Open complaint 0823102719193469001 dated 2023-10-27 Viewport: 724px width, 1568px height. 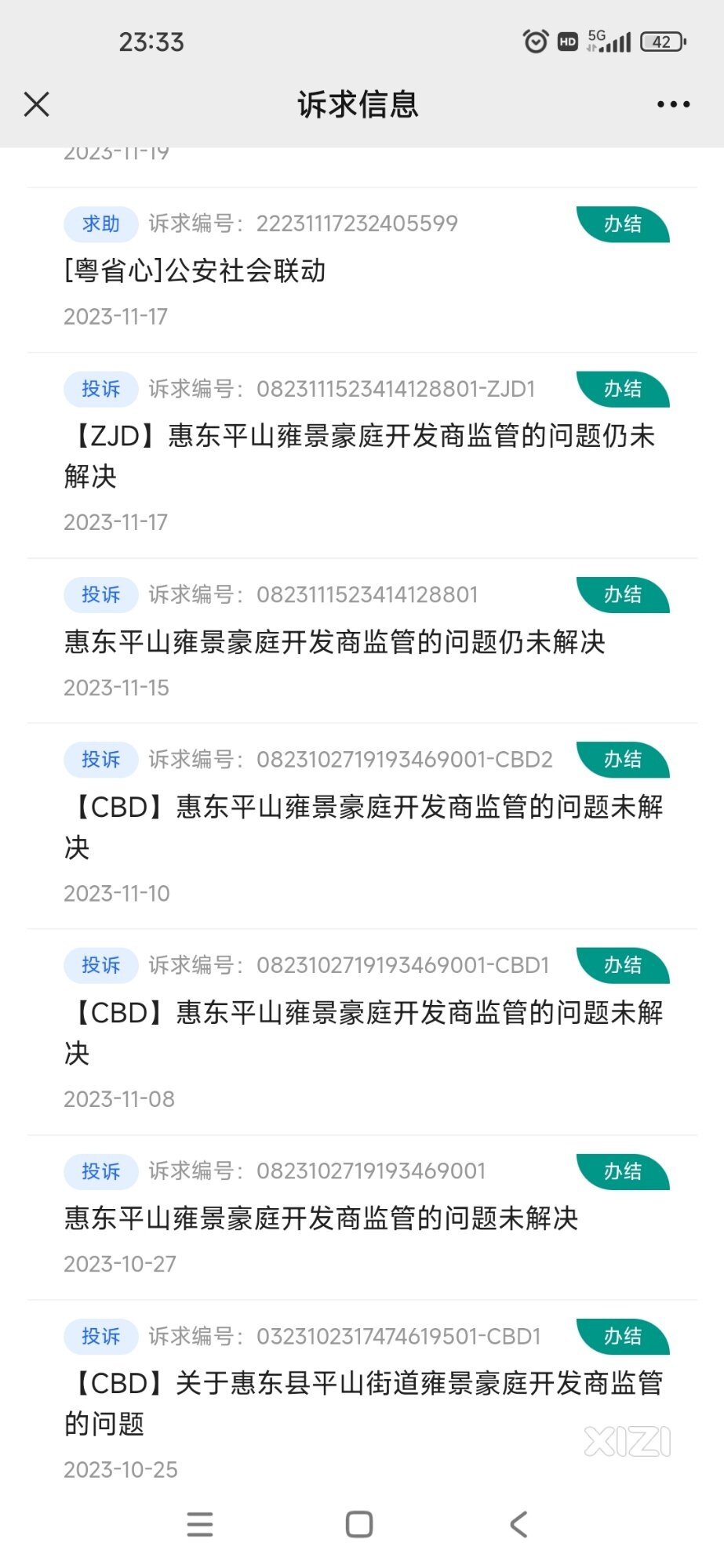[362, 1218]
